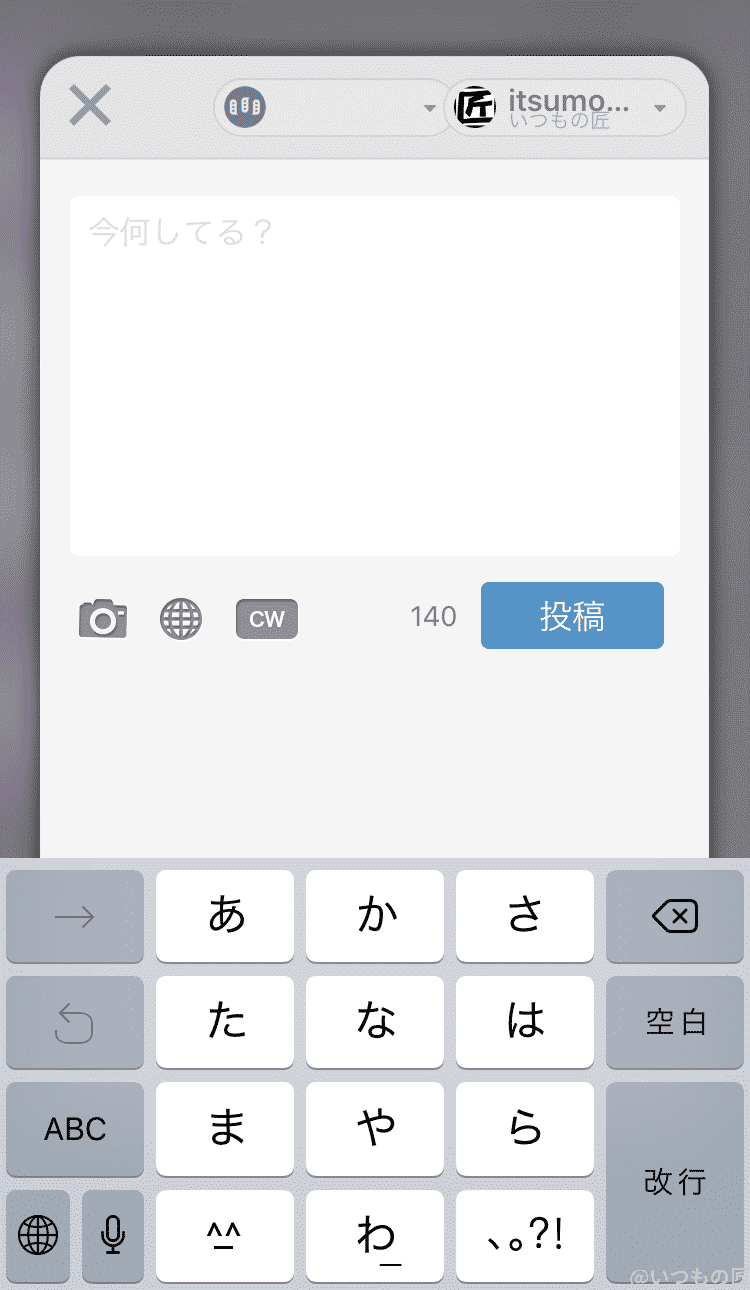Open post visibility globe settings
This screenshot has height=1290, width=750.
[181, 619]
